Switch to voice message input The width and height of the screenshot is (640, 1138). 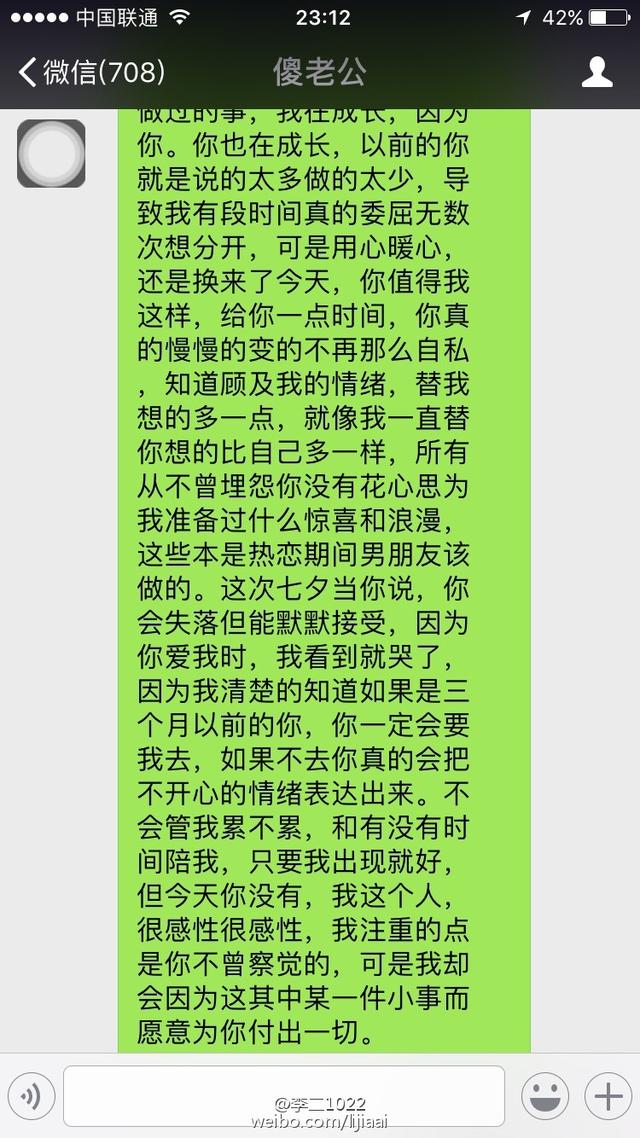(31, 1096)
